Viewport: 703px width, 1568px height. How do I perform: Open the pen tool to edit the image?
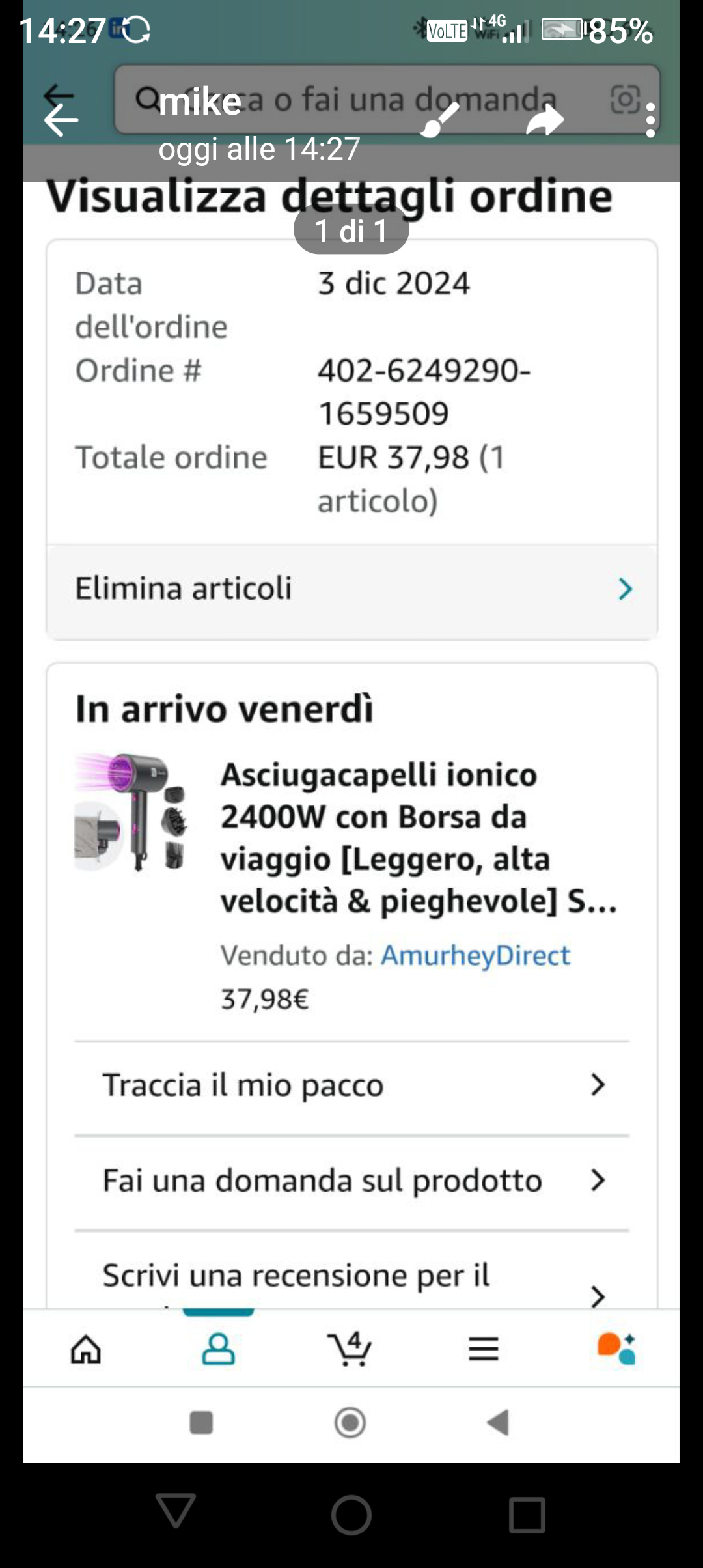(439, 120)
